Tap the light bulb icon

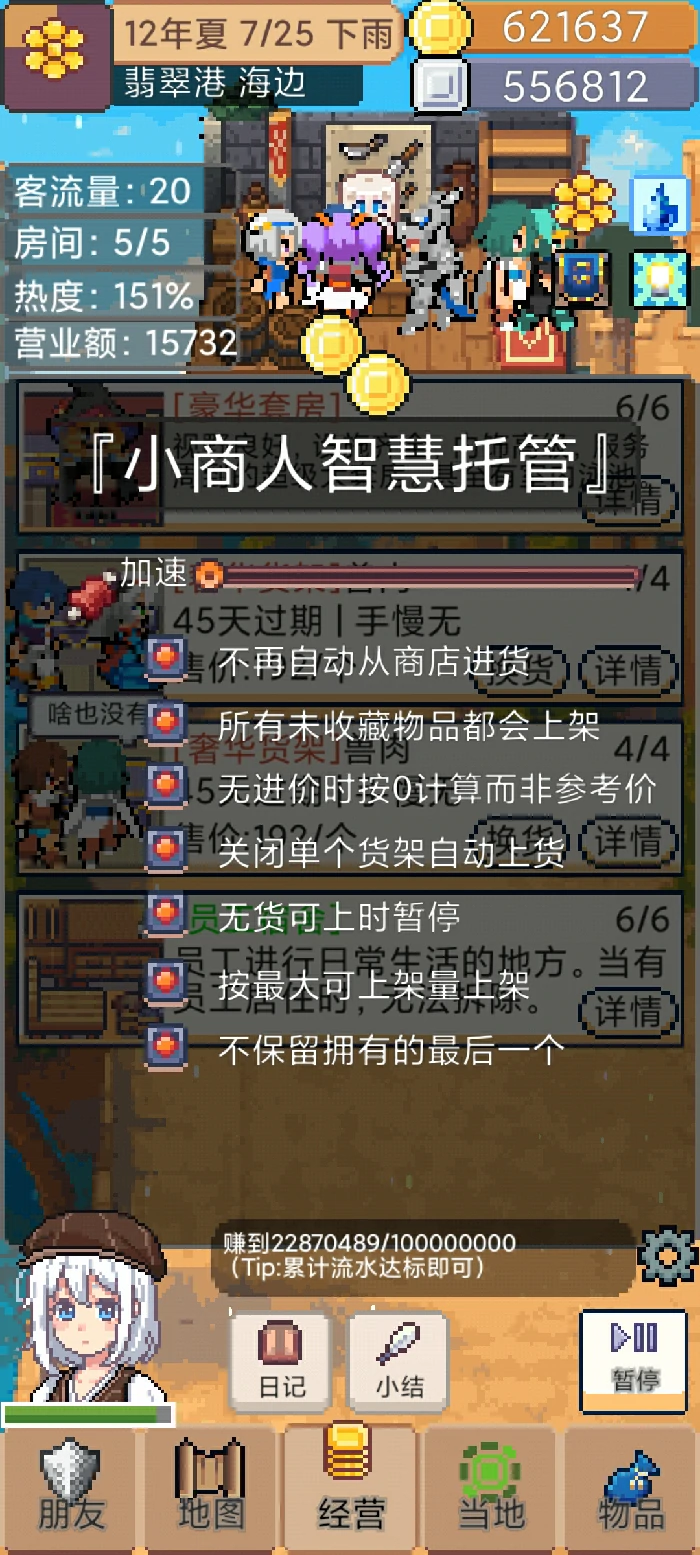pos(660,279)
